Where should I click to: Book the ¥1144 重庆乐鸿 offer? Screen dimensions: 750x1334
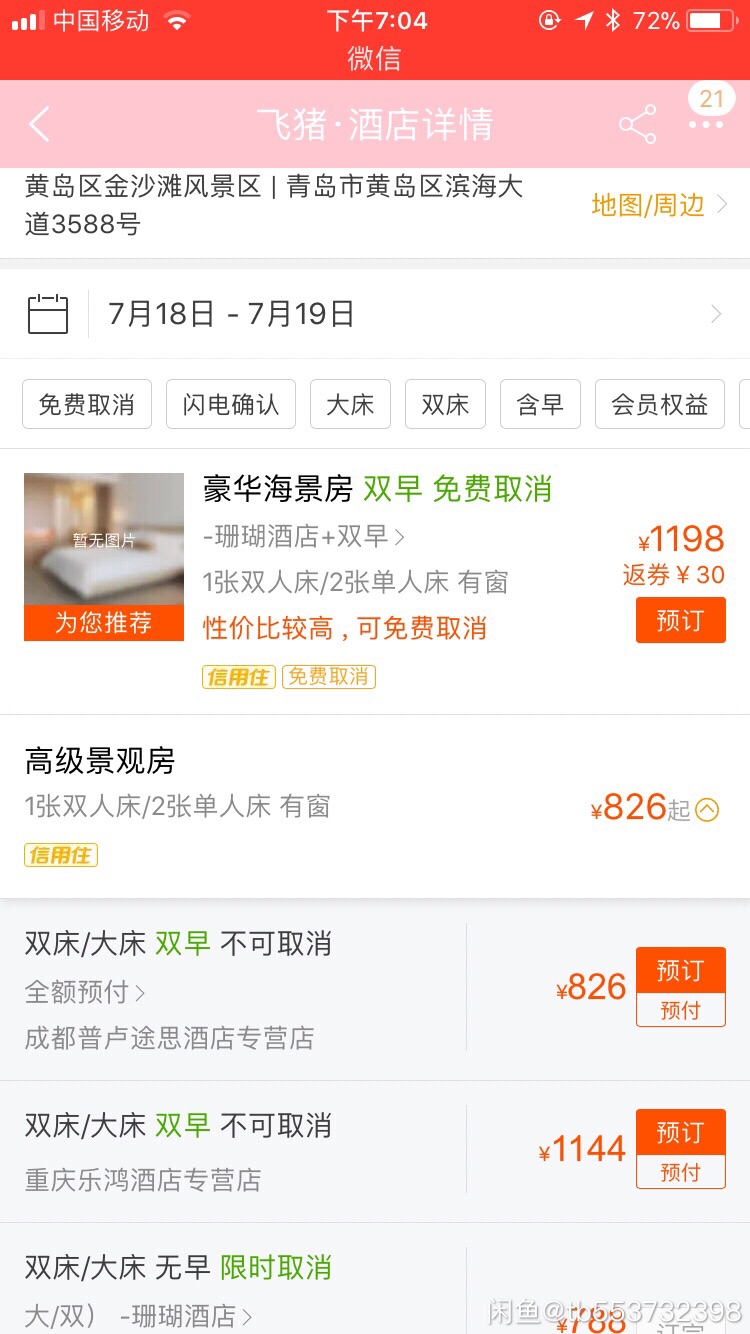coord(680,1132)
